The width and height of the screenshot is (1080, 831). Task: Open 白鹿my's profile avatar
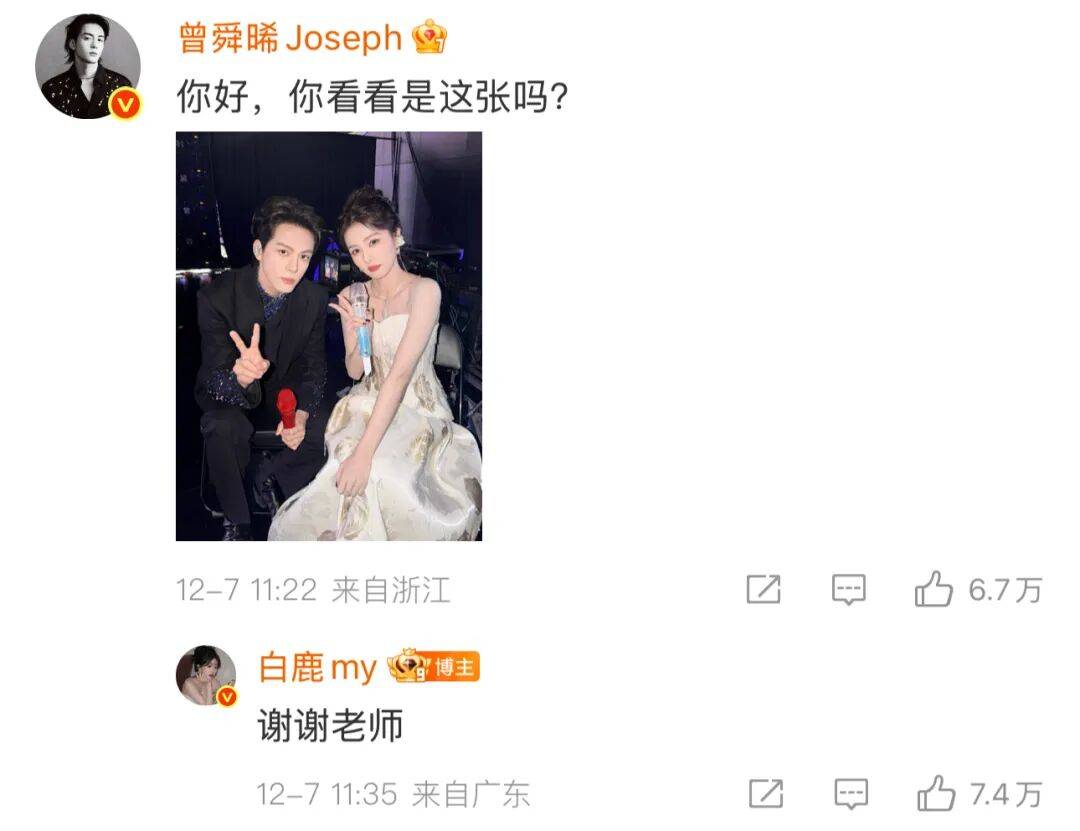coord(207,675)
